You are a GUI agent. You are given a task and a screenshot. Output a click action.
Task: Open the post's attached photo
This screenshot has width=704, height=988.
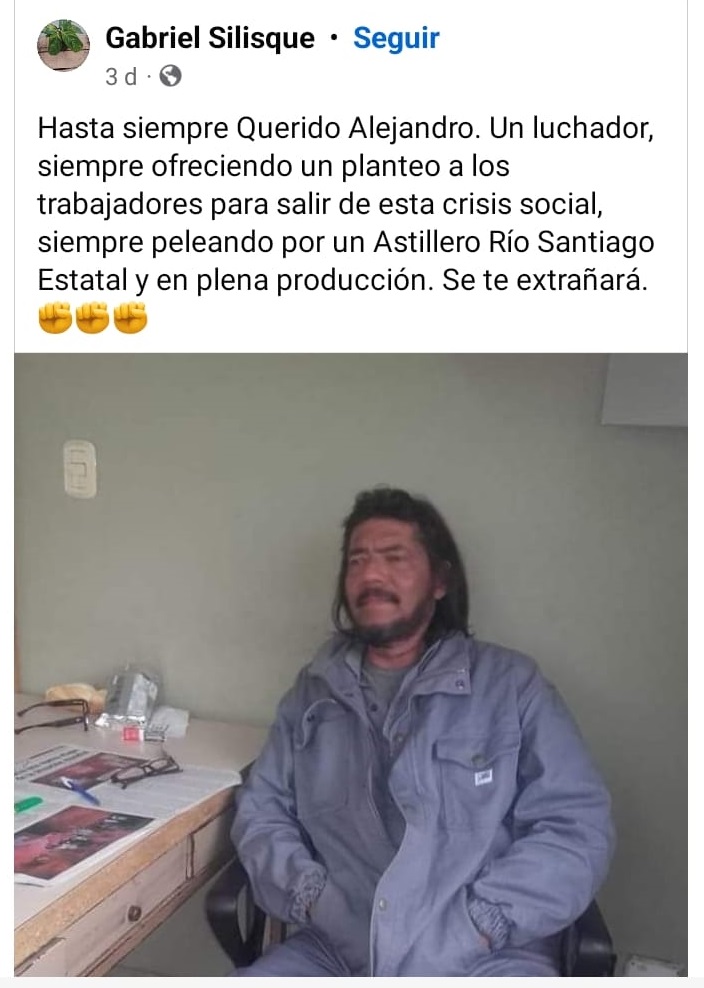coord(351,664)
